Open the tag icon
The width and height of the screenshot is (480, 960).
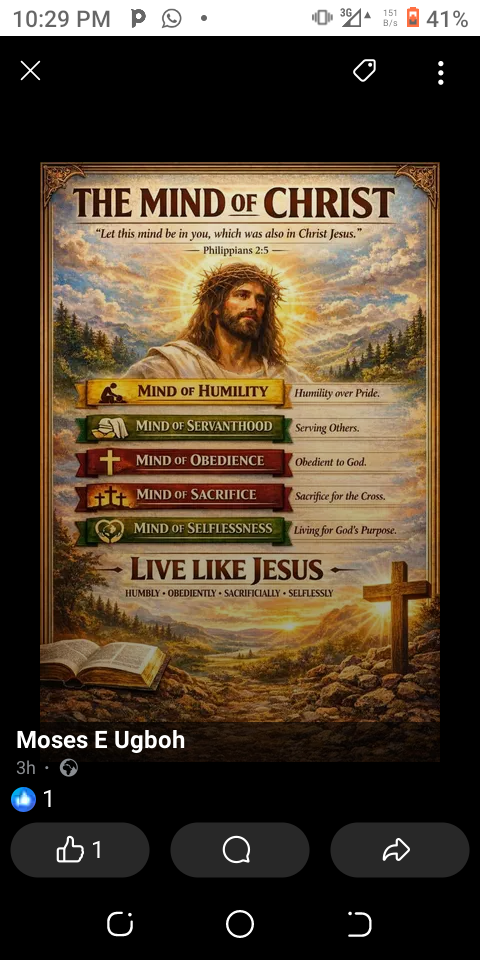pos(364,71)
